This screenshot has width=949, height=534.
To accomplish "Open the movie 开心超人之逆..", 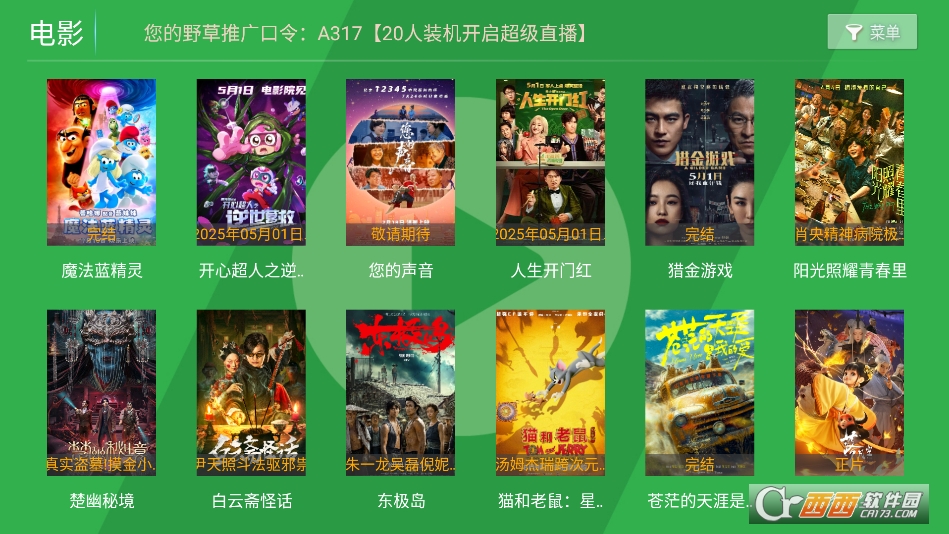I will click(x=251, y=162).
